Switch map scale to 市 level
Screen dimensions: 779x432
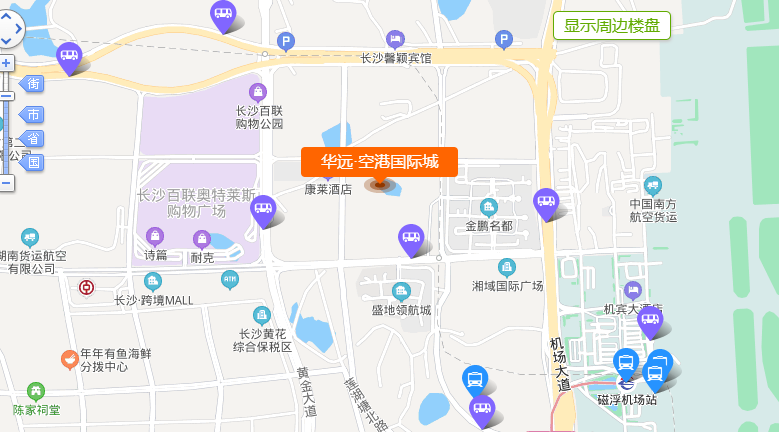33,113
